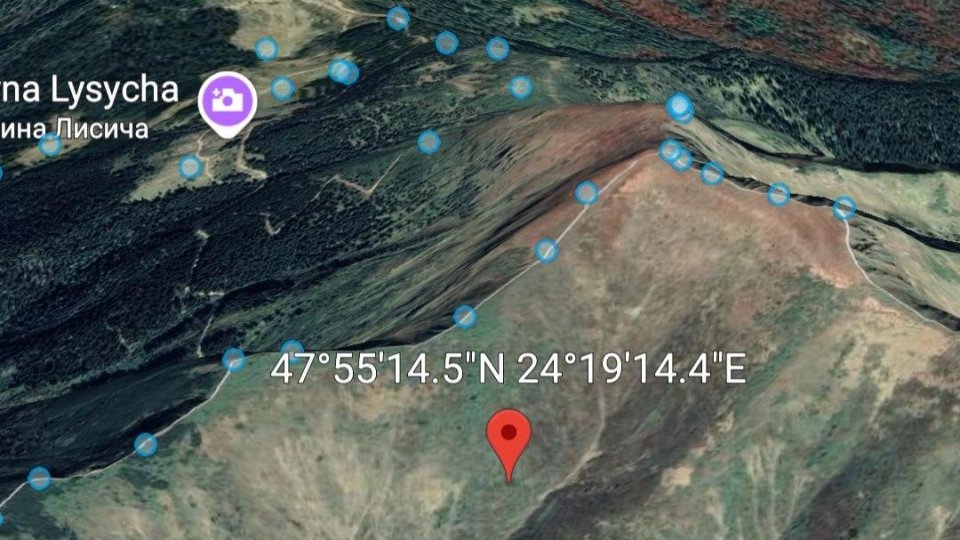Open the Polonyna Lysycha photo spot marker

(x=227, y=101)
